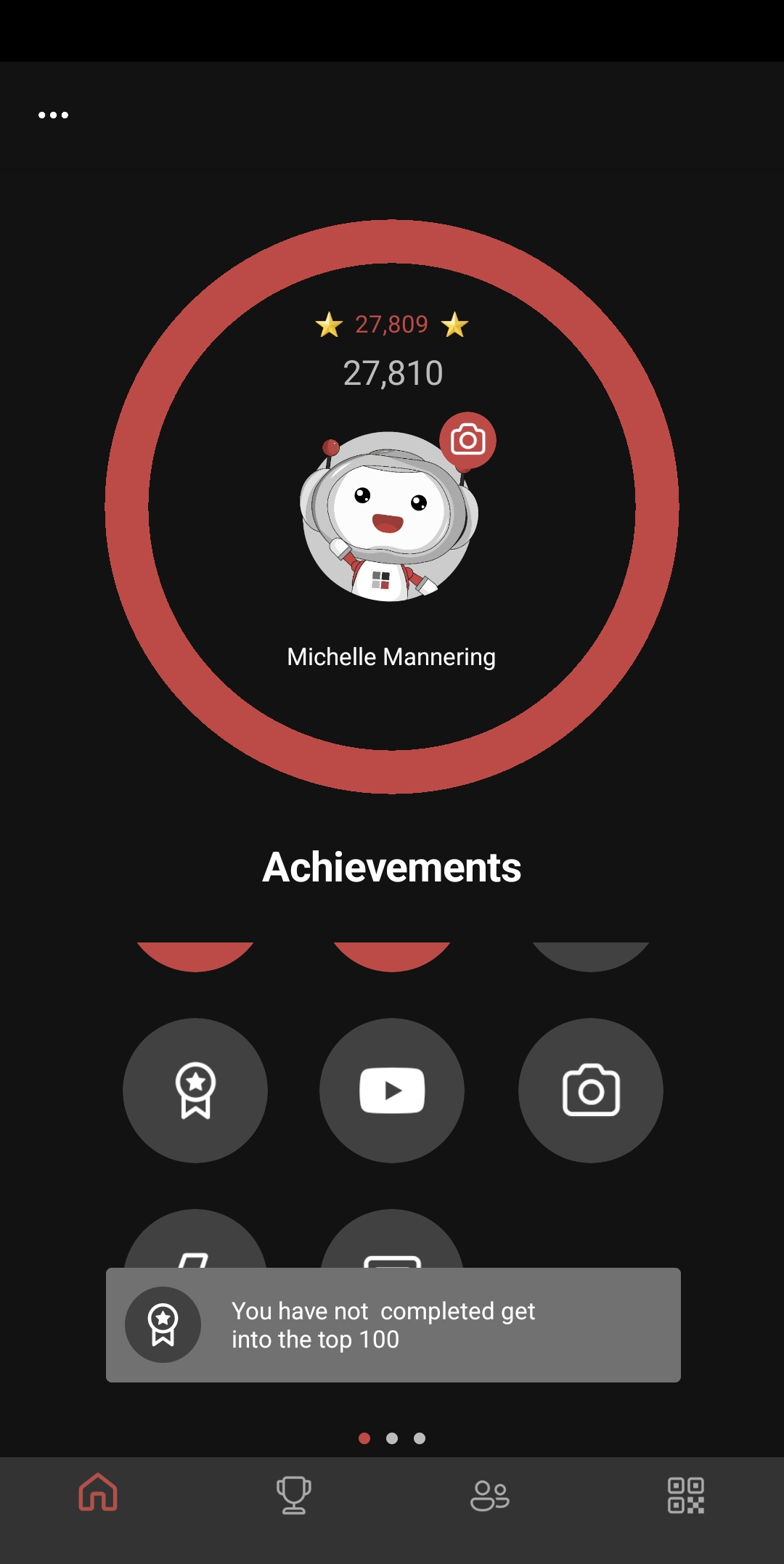Open the video play achievement
784x1564 pixels.
[x=392, y=1091]
